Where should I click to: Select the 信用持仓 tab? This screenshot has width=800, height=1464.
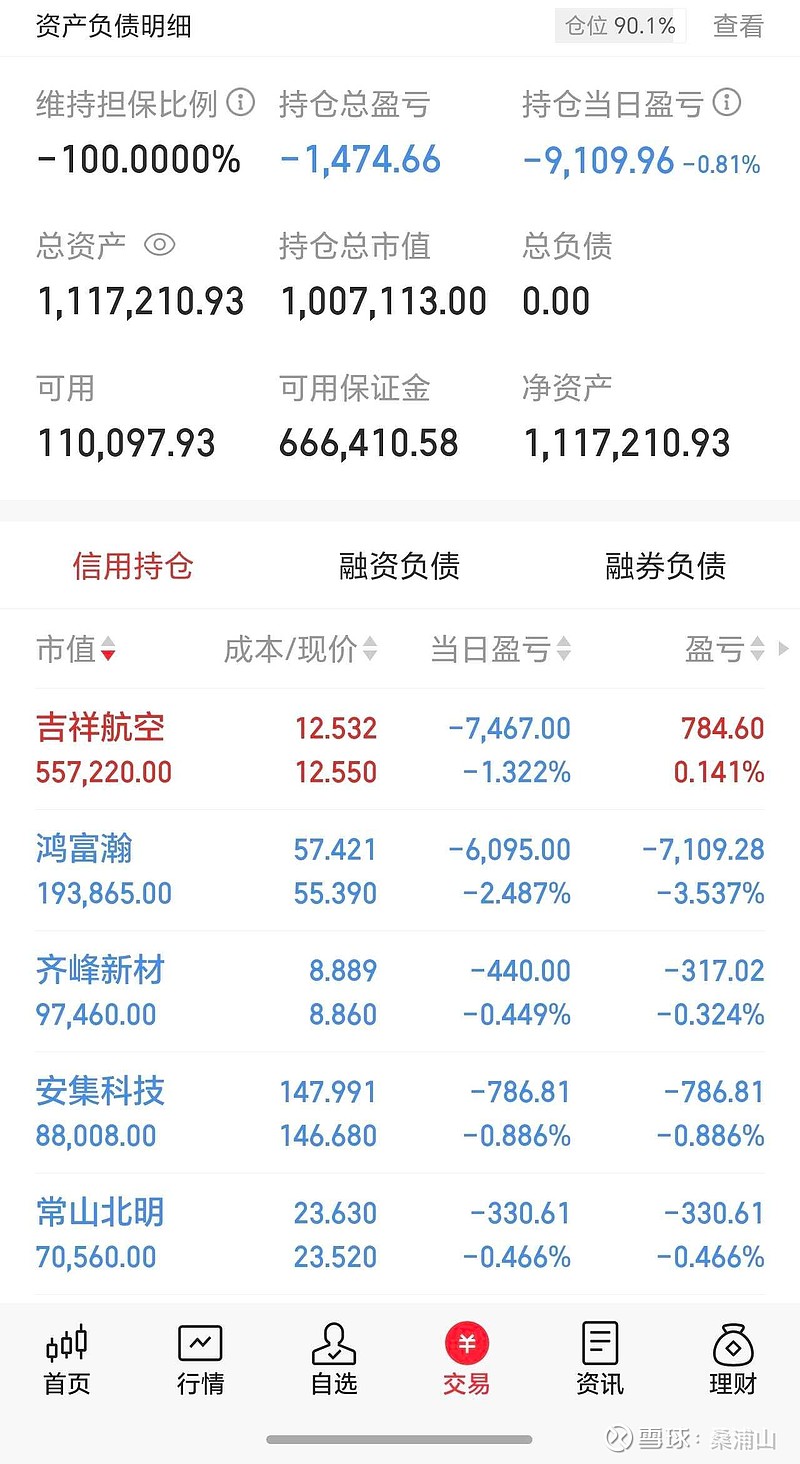pyautogui.click(x=133, y=566)
